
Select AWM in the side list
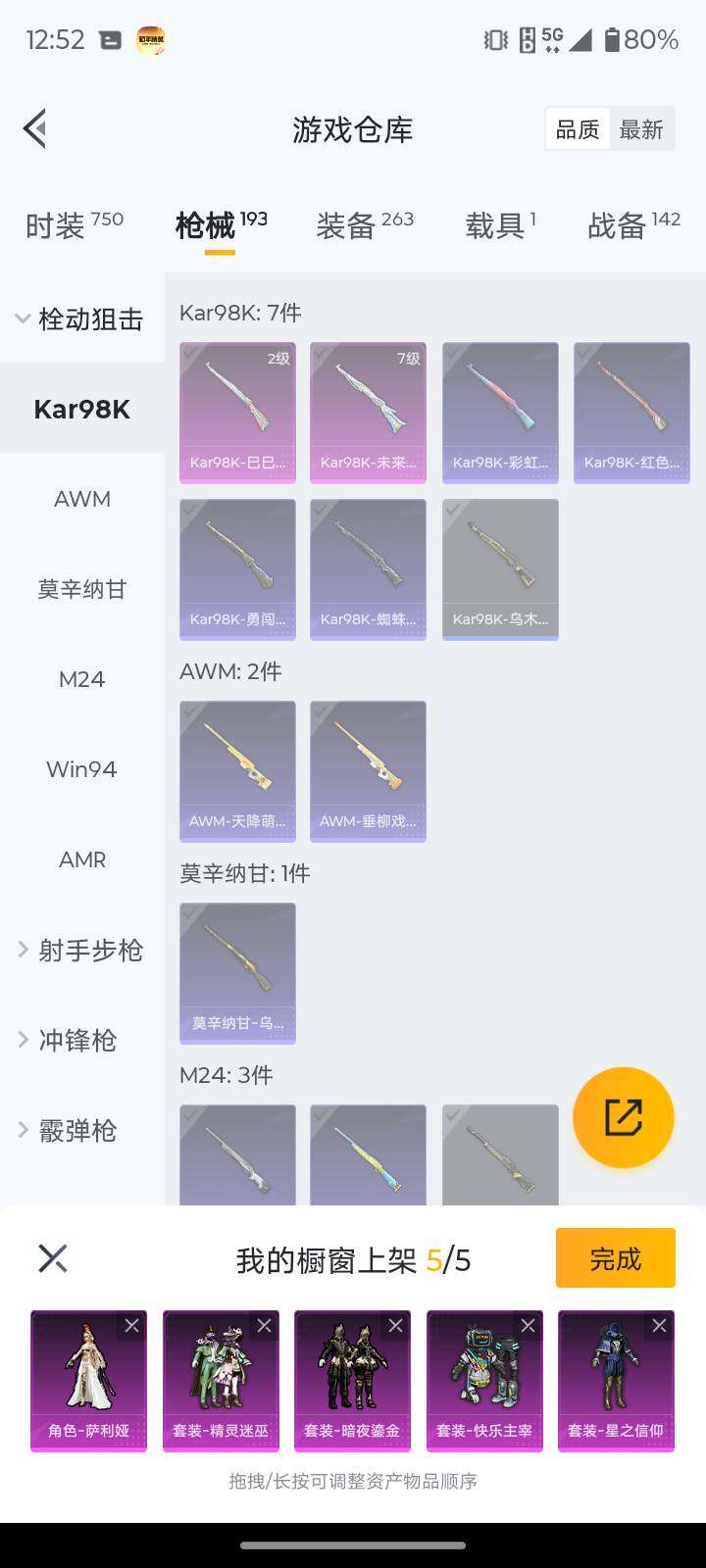[82, 499]
